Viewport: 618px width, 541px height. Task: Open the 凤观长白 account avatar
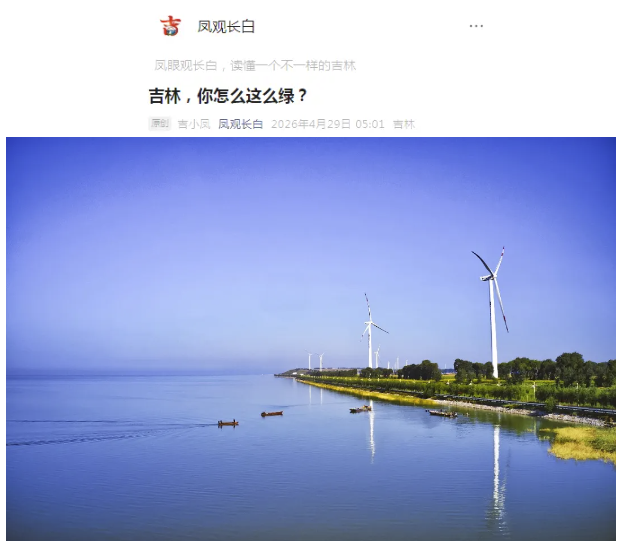click(171, 26)
